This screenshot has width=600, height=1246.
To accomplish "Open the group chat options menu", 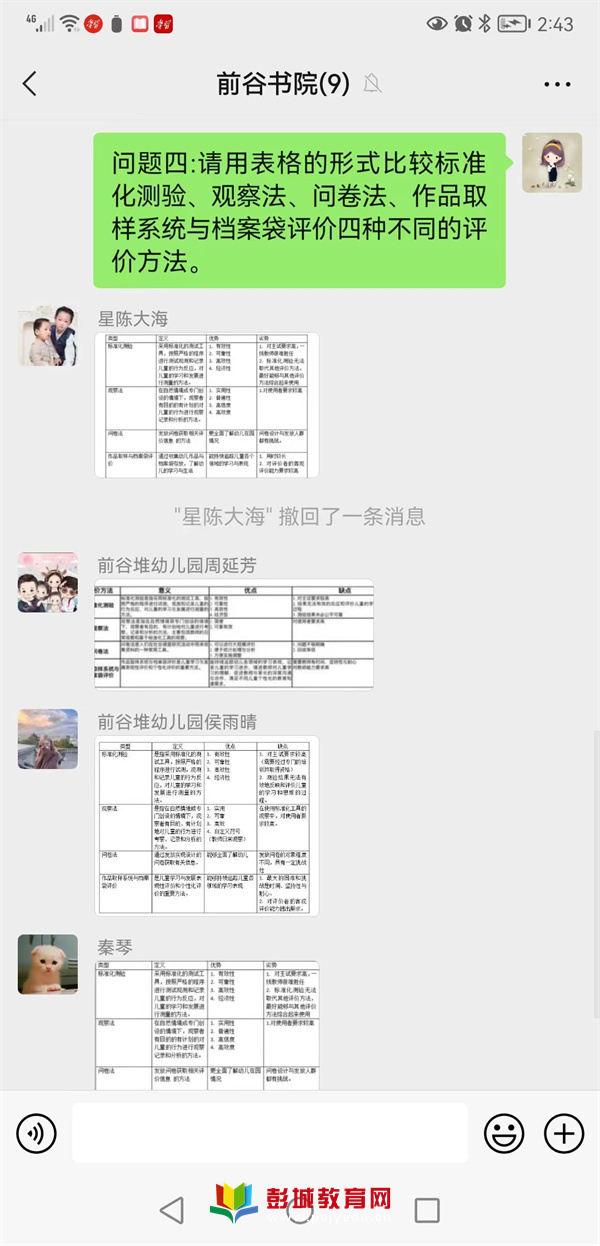I will coord(556,84).
